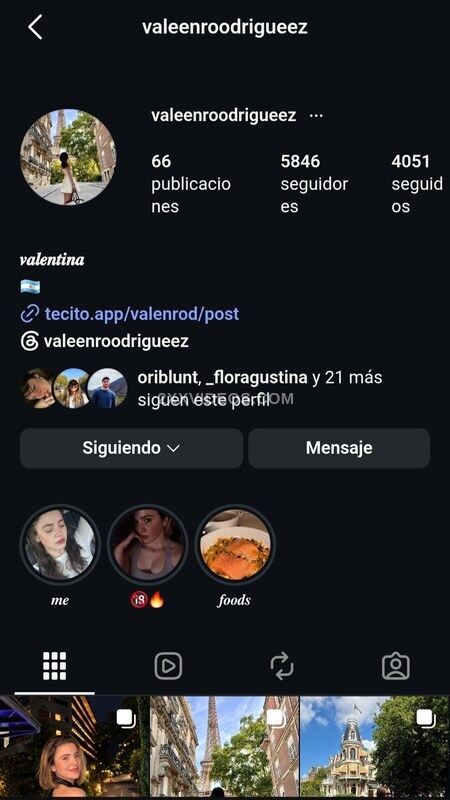The height and width of the screenshot is (800, 450).
Task: Switch to the tagged photos tab
Action: pyautogui.click(x=396, y=666)
